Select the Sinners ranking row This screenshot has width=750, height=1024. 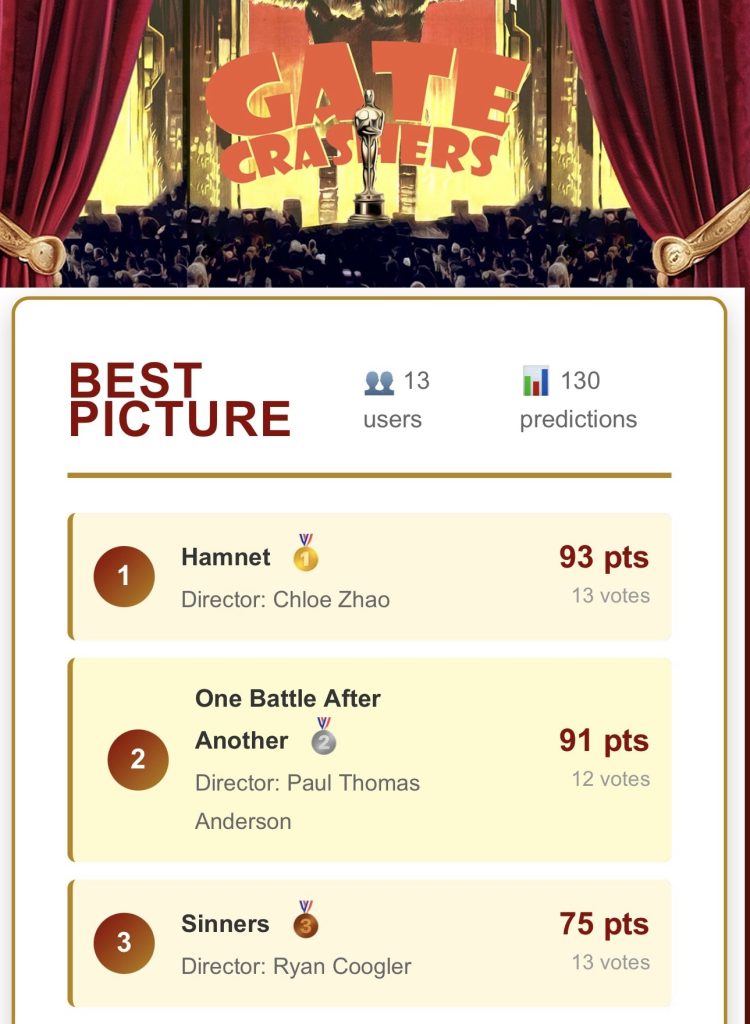370,943
